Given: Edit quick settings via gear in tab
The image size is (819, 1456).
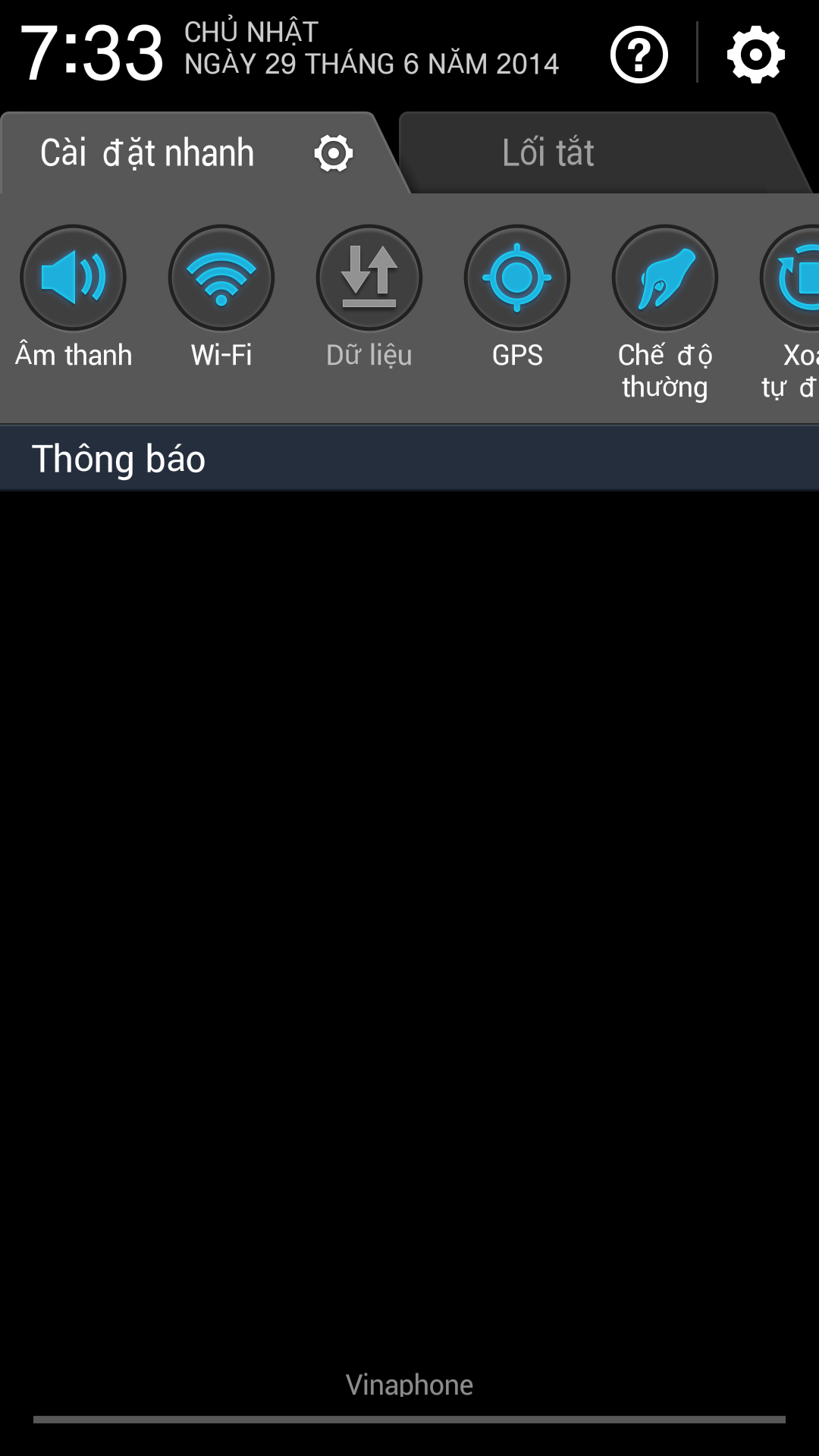Looking at the screenshot, I should pyautogui.click(x=334, y=154).
